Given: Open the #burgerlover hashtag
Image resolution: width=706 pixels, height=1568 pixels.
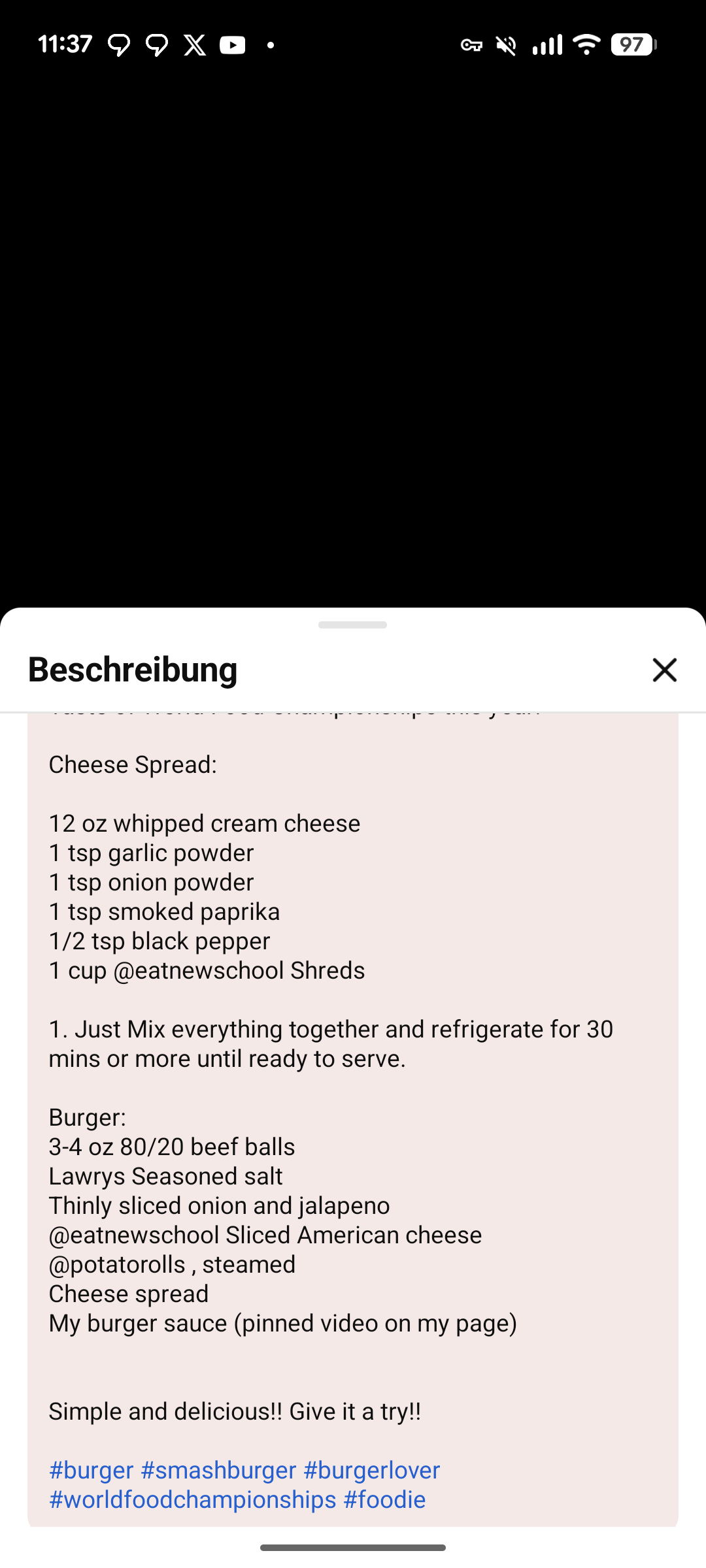Looking at the screenshot, I should point(371,1470).
